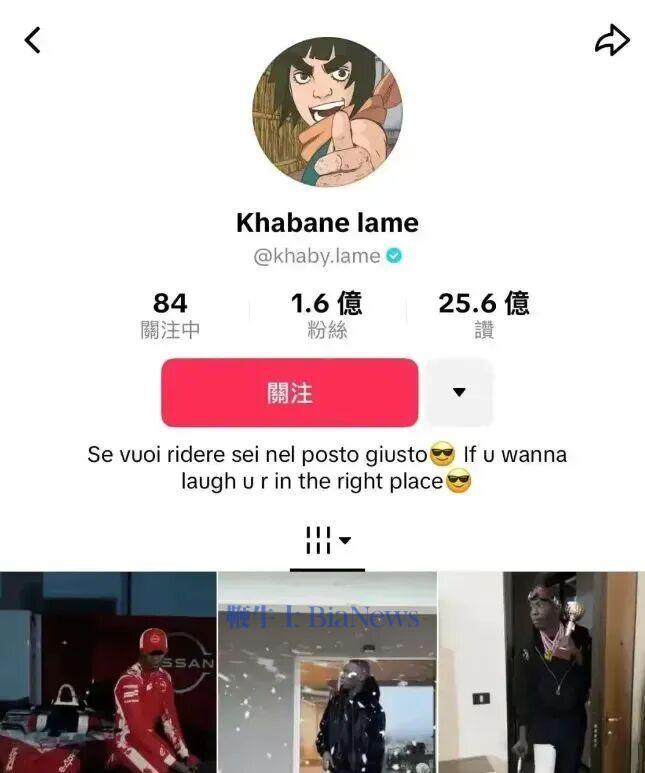Share this profile via the arrow icon
Screen dimensions: 645x773
(x=611, y=40)
